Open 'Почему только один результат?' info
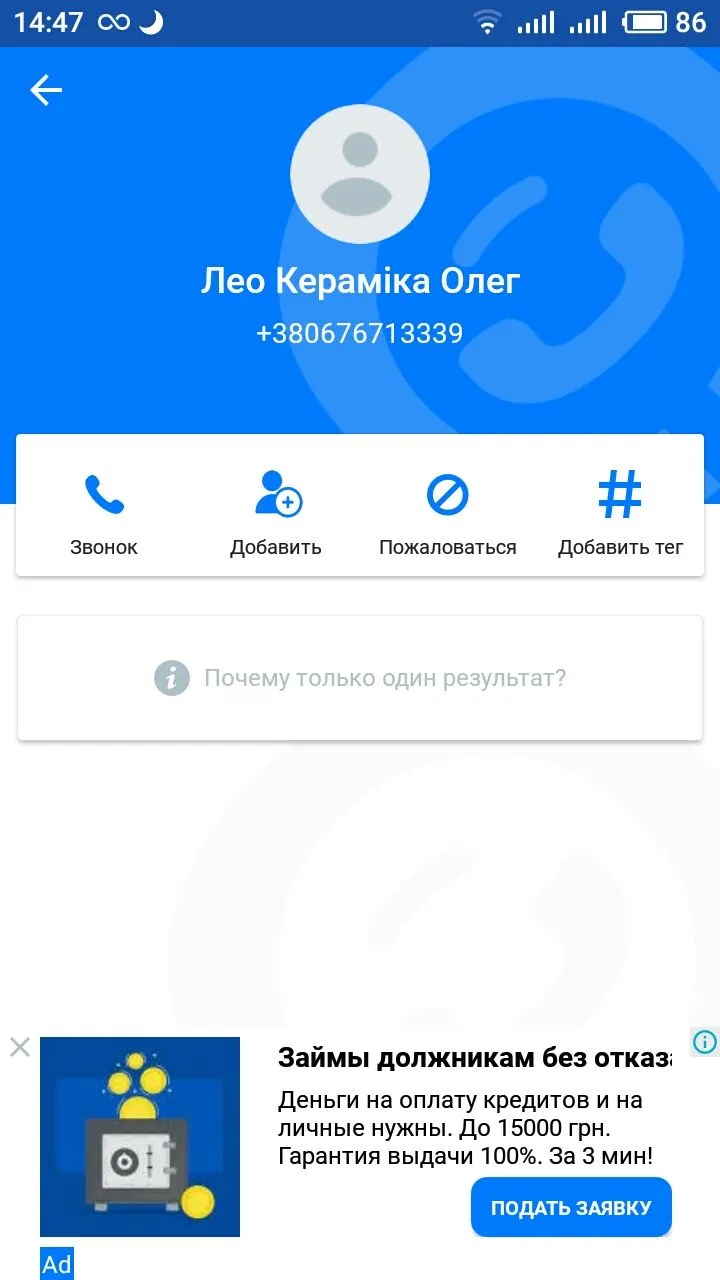The width and height of the screenshot is (720, 1280). pyautogui.click(x=360, y=678)
